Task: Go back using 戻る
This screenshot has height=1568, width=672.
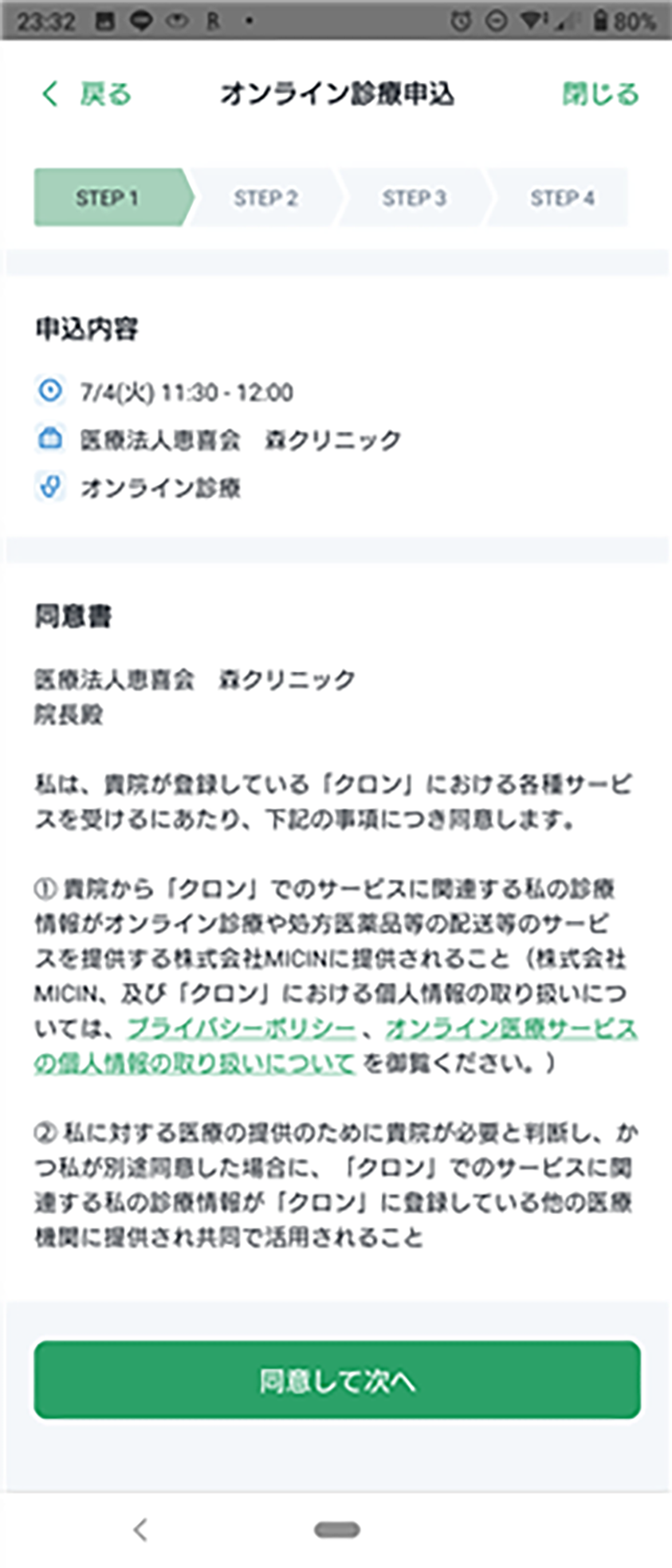Action: point(88,94)
